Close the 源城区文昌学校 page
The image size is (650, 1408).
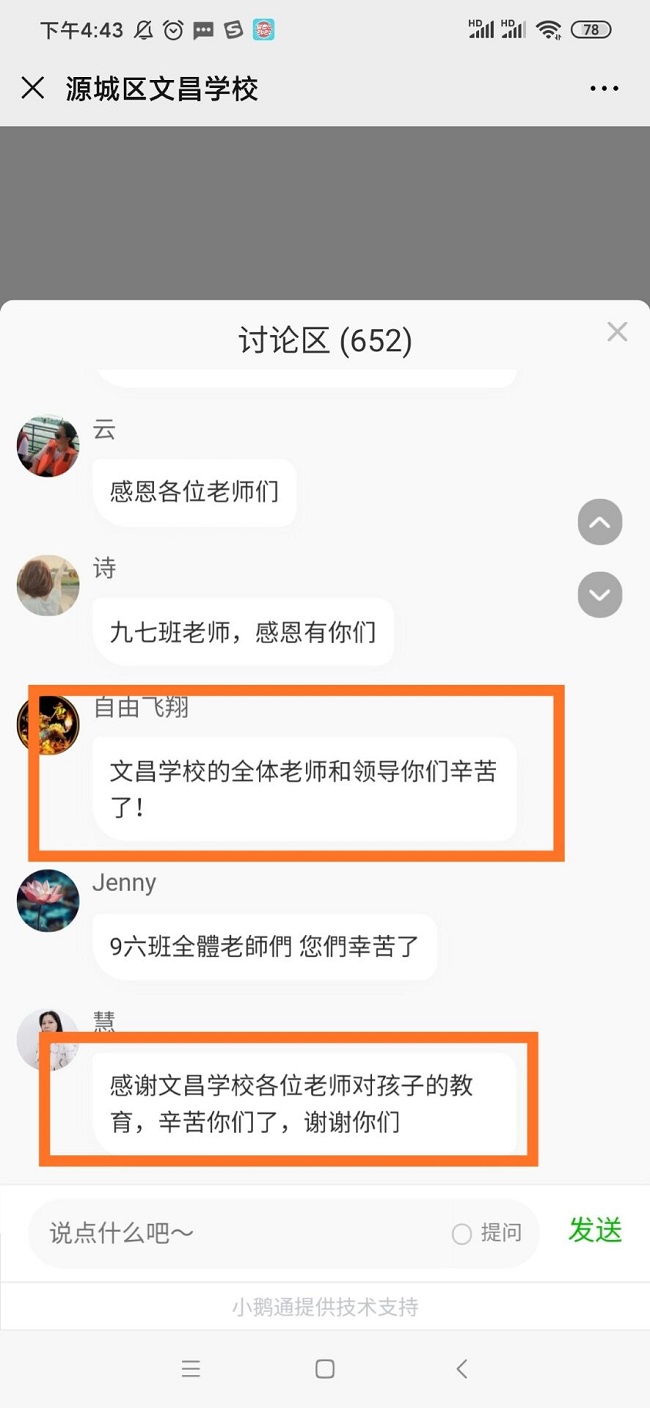pos(33,88)
